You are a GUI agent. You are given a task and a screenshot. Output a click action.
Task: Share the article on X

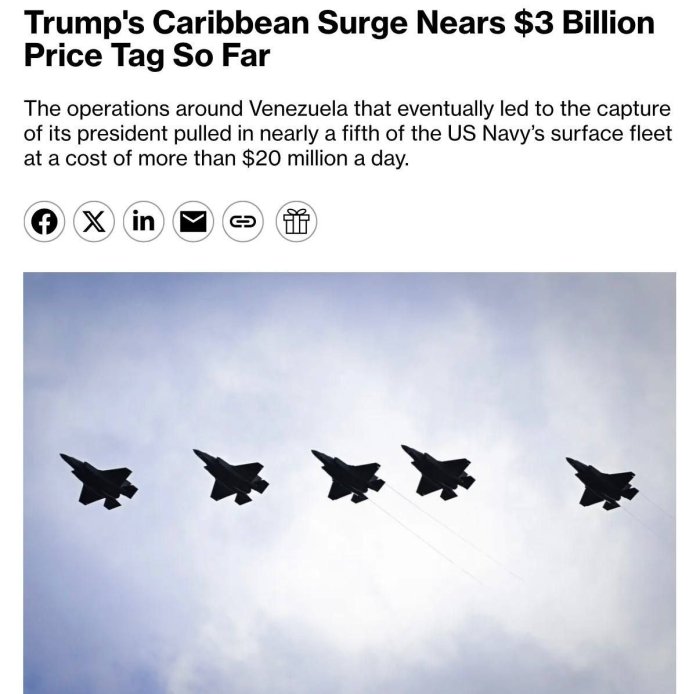[94, 223]
